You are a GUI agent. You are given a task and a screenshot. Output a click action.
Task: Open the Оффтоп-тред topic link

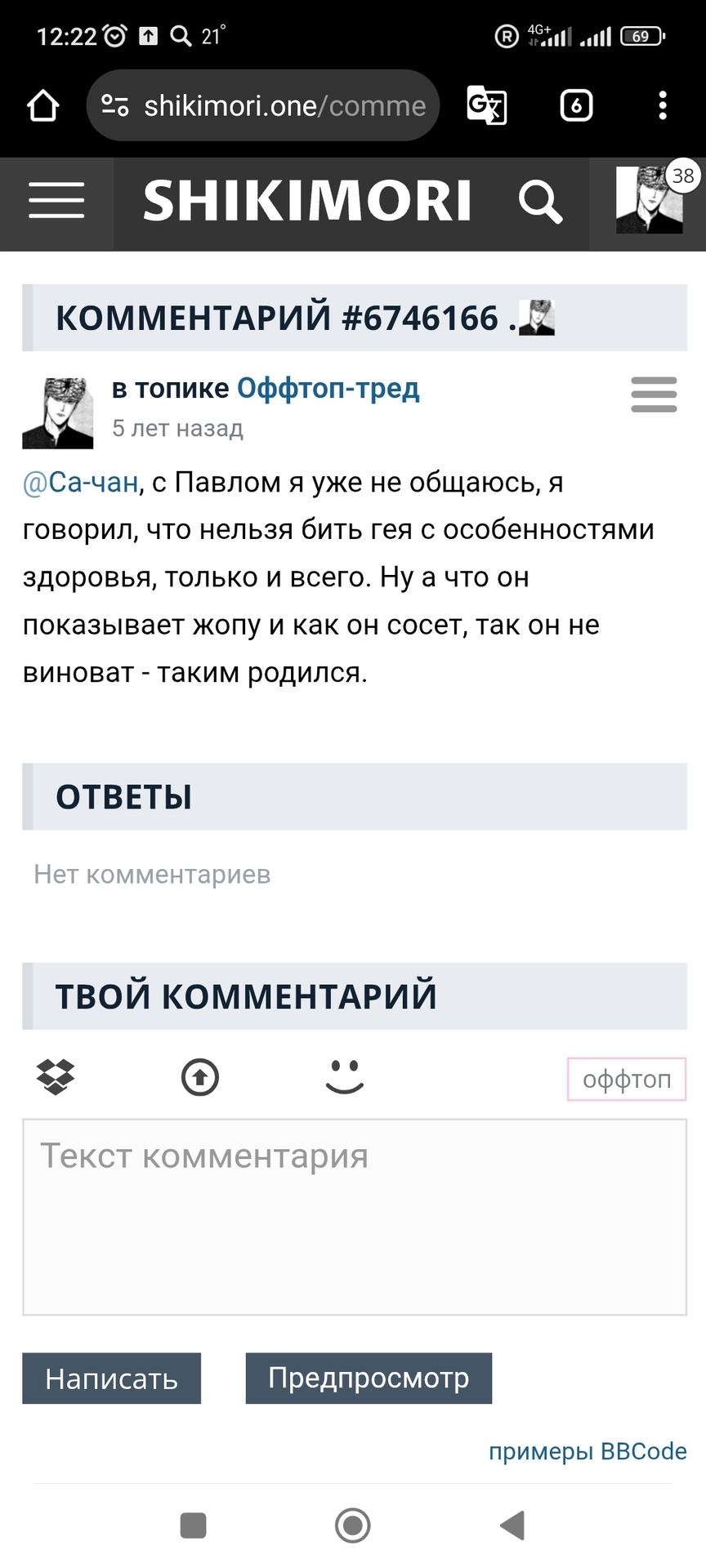tap(328, 389)
